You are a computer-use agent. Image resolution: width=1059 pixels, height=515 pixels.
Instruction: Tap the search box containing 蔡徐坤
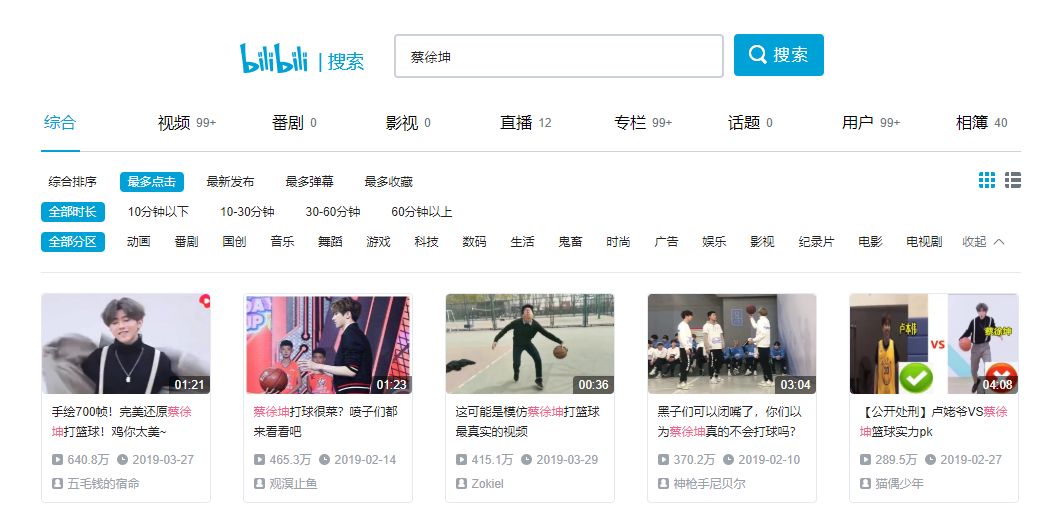pyautogui.click(x=559, y=56)
